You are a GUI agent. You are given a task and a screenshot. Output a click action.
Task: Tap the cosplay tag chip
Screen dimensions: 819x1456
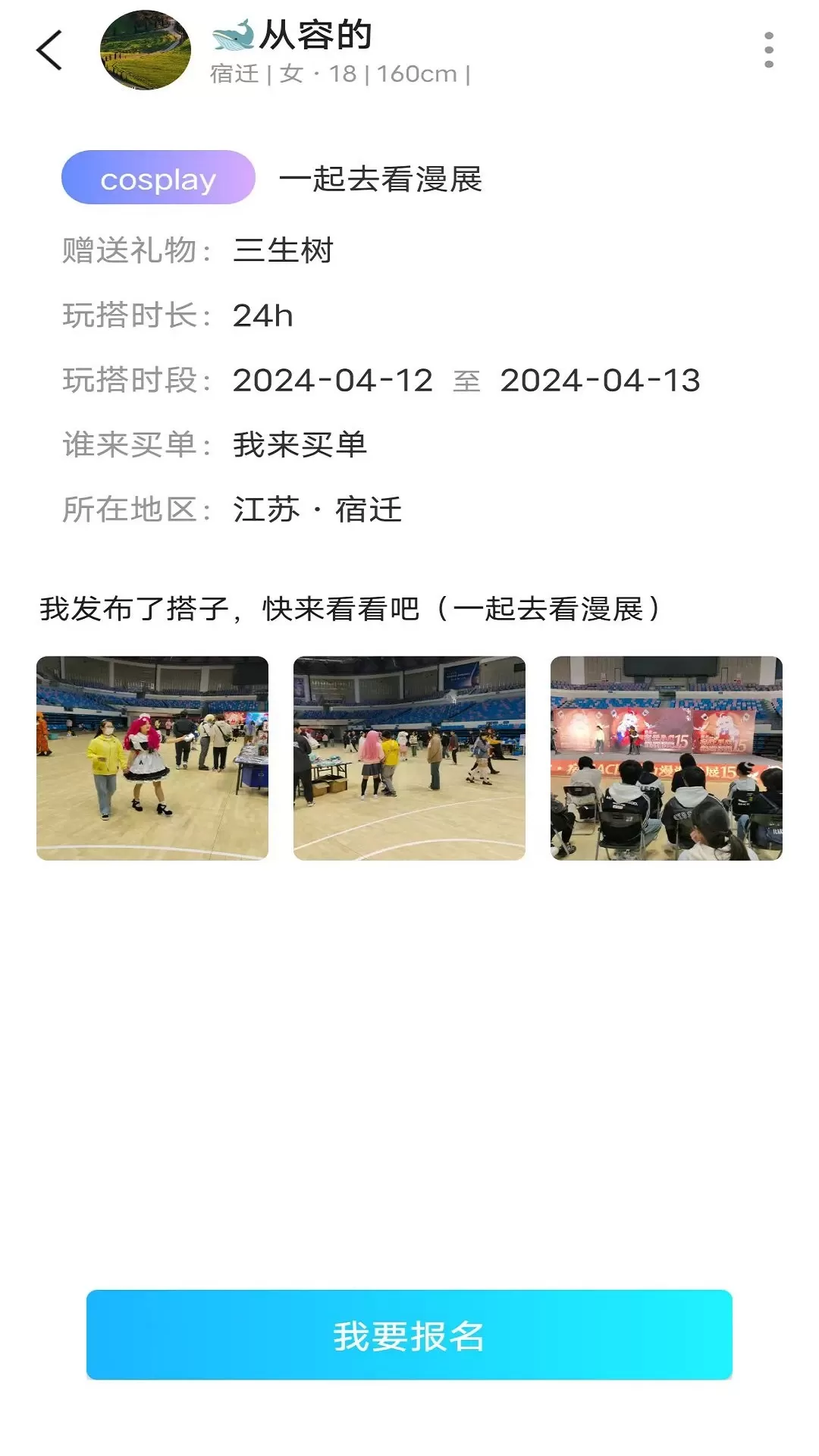[158, 177]
